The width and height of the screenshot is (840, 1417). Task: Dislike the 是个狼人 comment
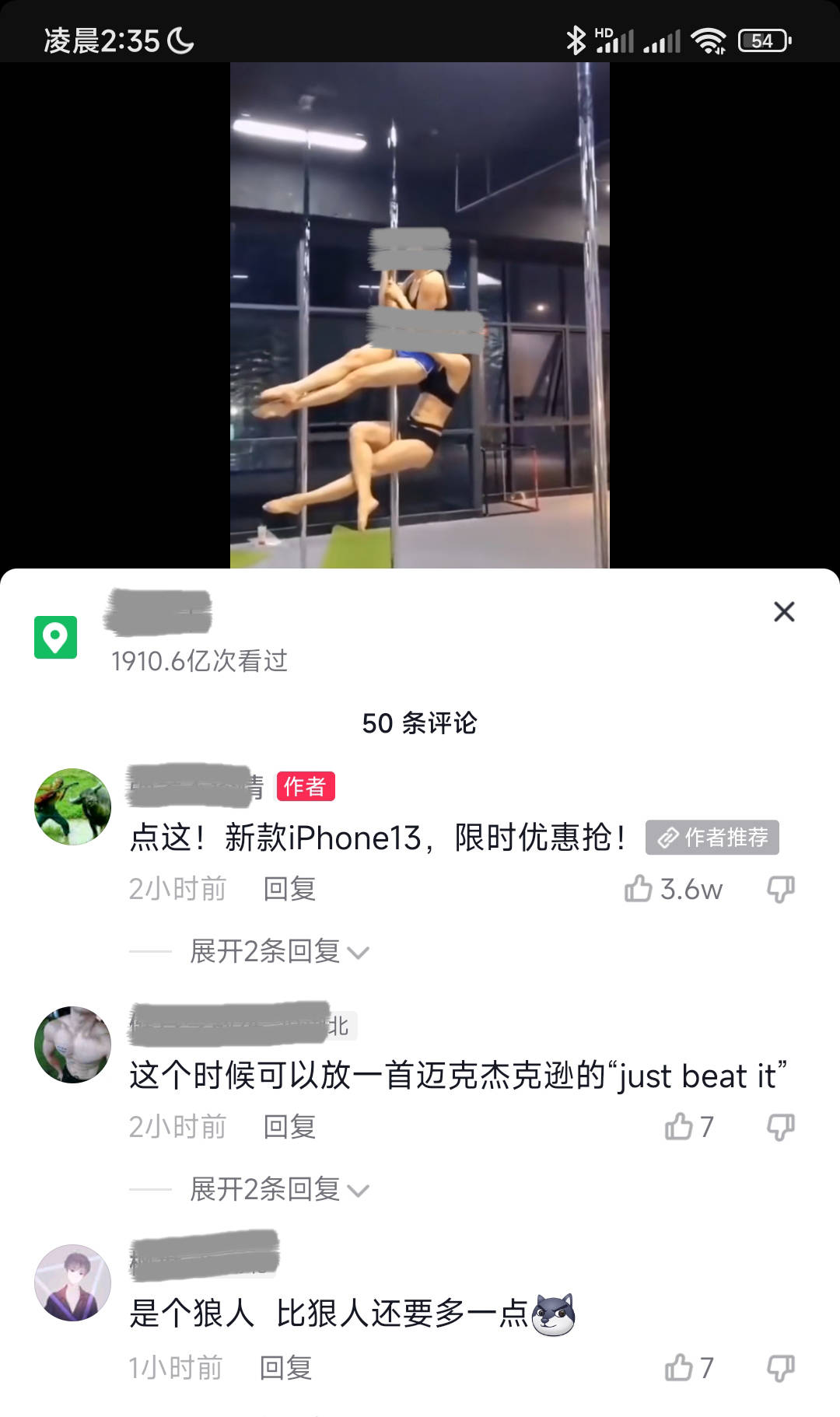780,1368
